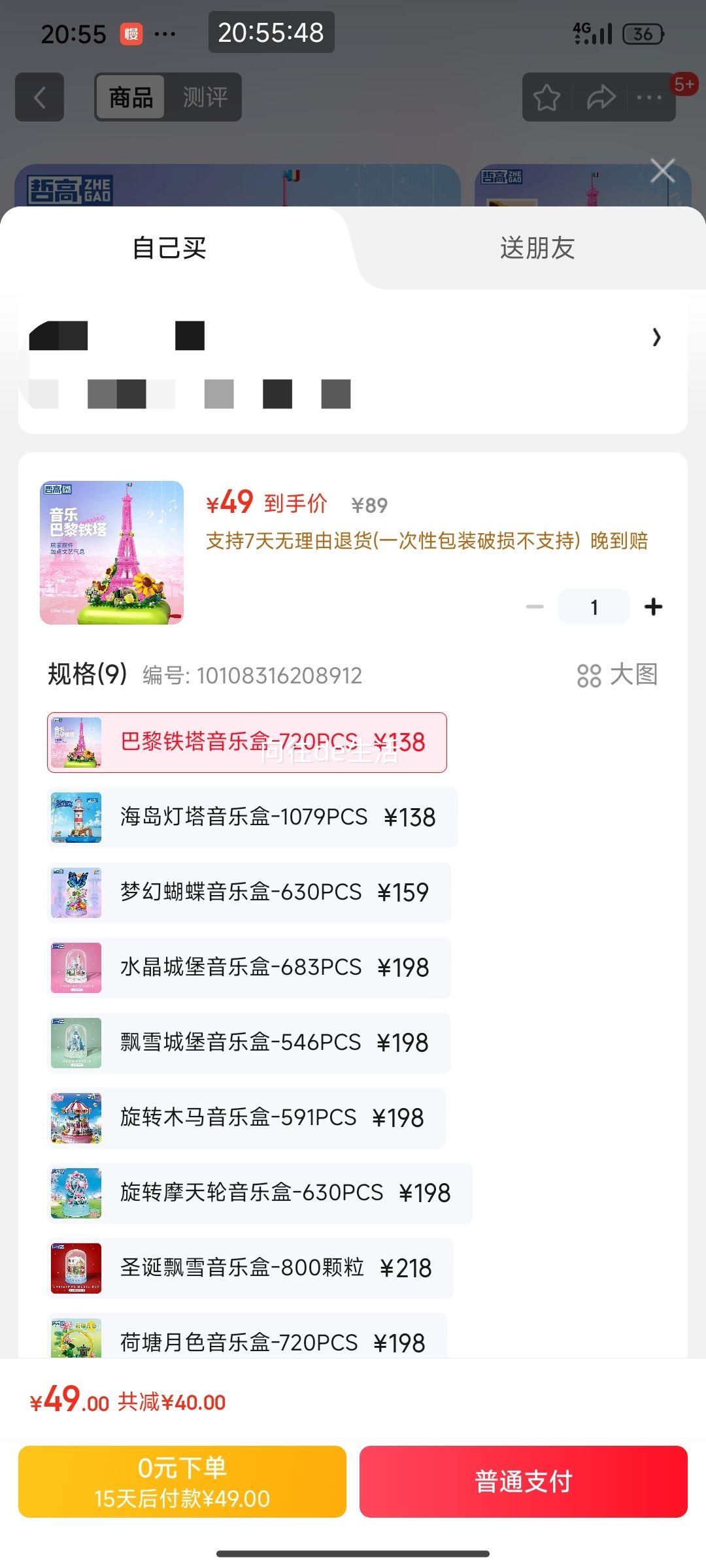706x1568 pixels.
Task: Select the 自己买 tab
Action: point(169,248)
